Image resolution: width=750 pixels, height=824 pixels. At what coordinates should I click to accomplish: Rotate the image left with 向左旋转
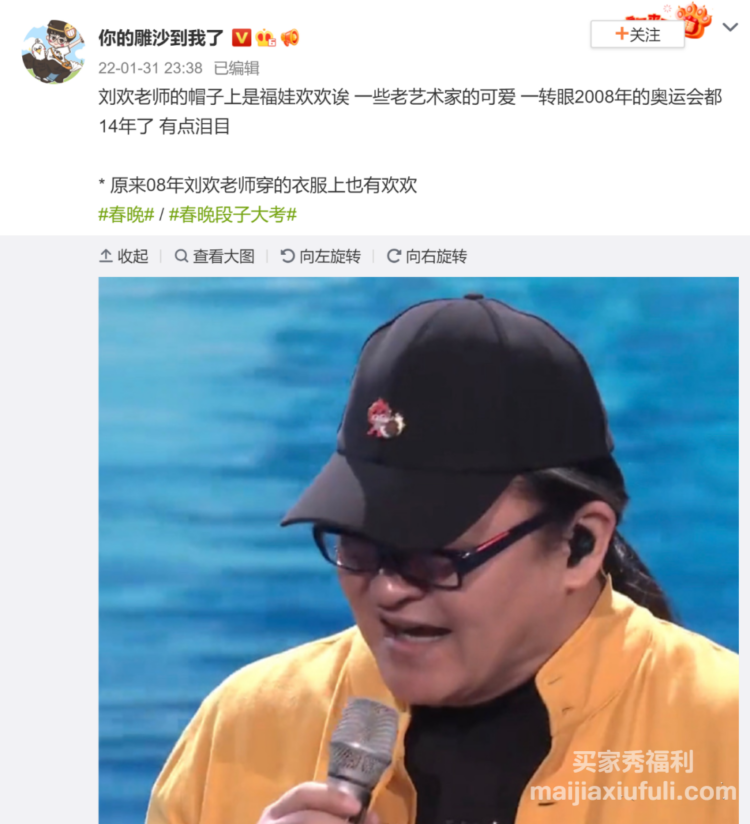click(320, 256)
